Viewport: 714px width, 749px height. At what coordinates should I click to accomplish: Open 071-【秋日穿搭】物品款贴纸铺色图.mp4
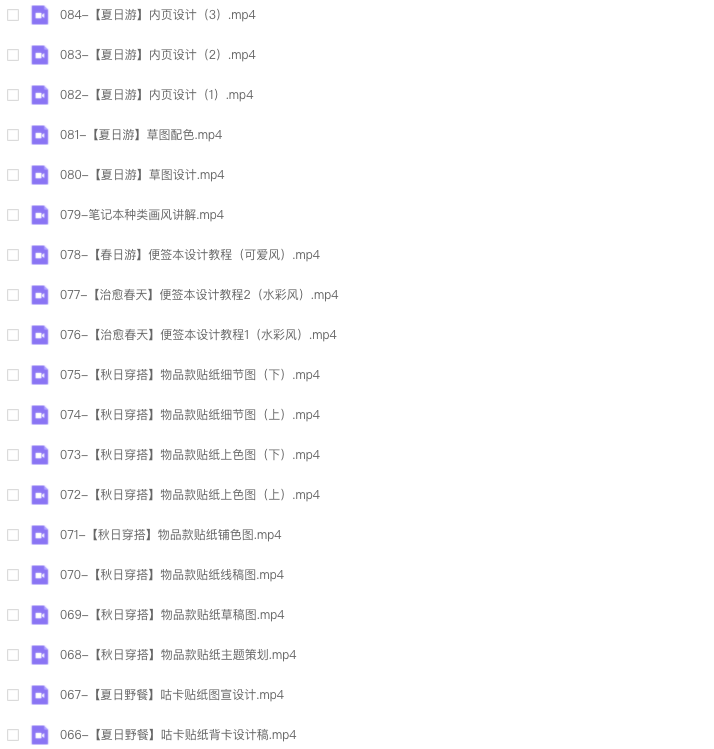click(x=170, y=535)
